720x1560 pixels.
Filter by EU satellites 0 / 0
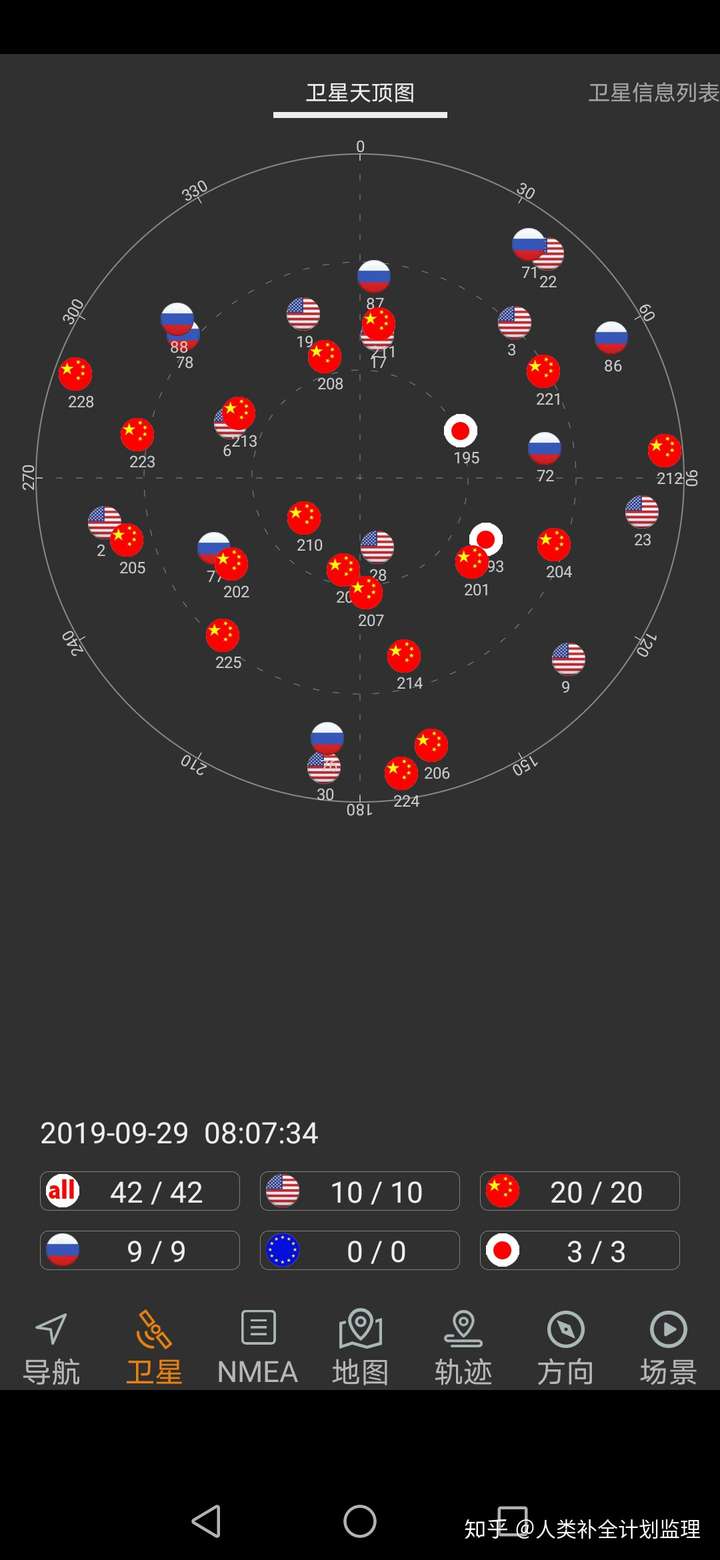(x=360, y=1250)
